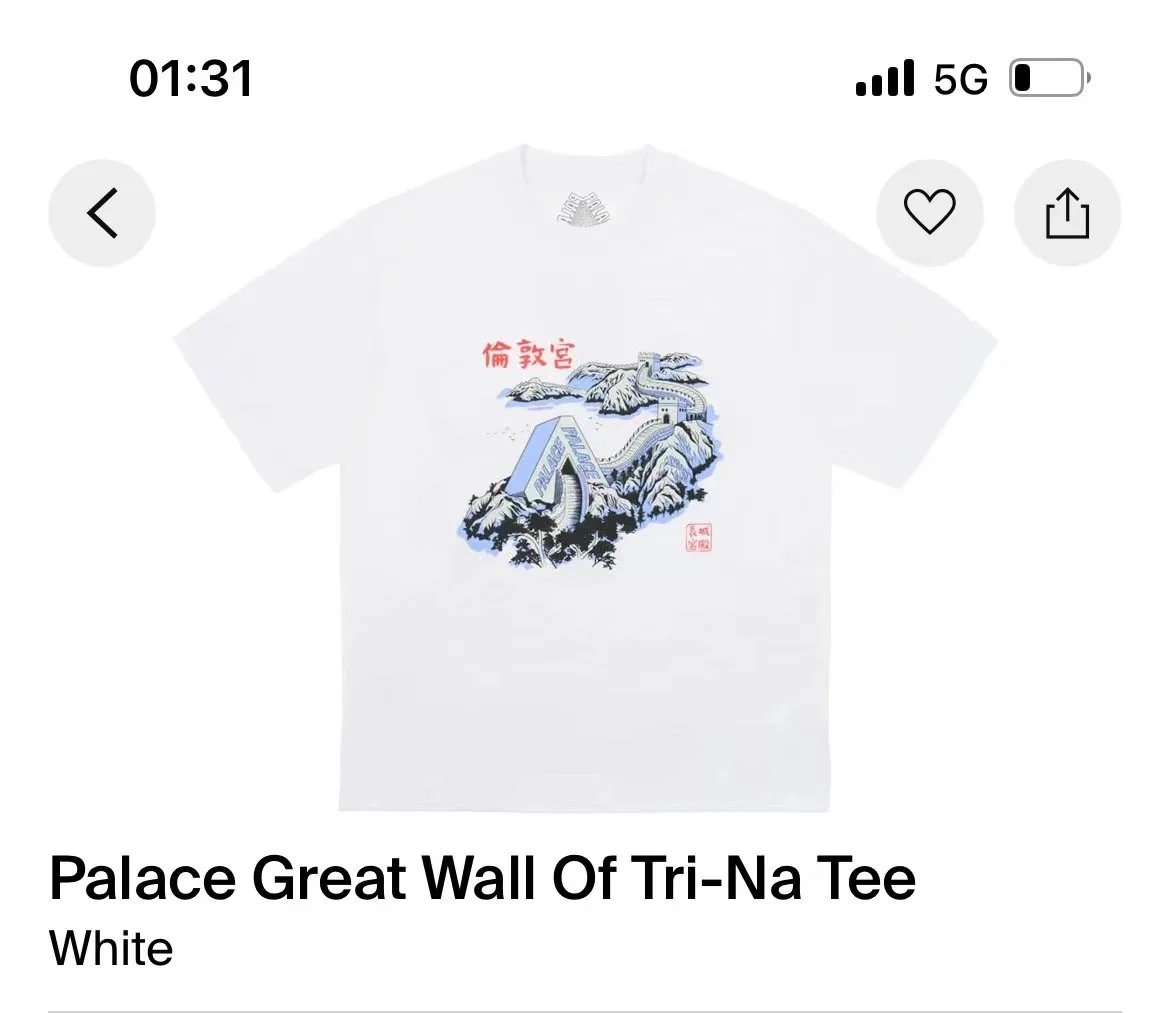Image resolution: width=1170 pixels, height=1013 pixels.
Task: Favorite this Palace tee with the heart
Action: [x=929, y=213]
